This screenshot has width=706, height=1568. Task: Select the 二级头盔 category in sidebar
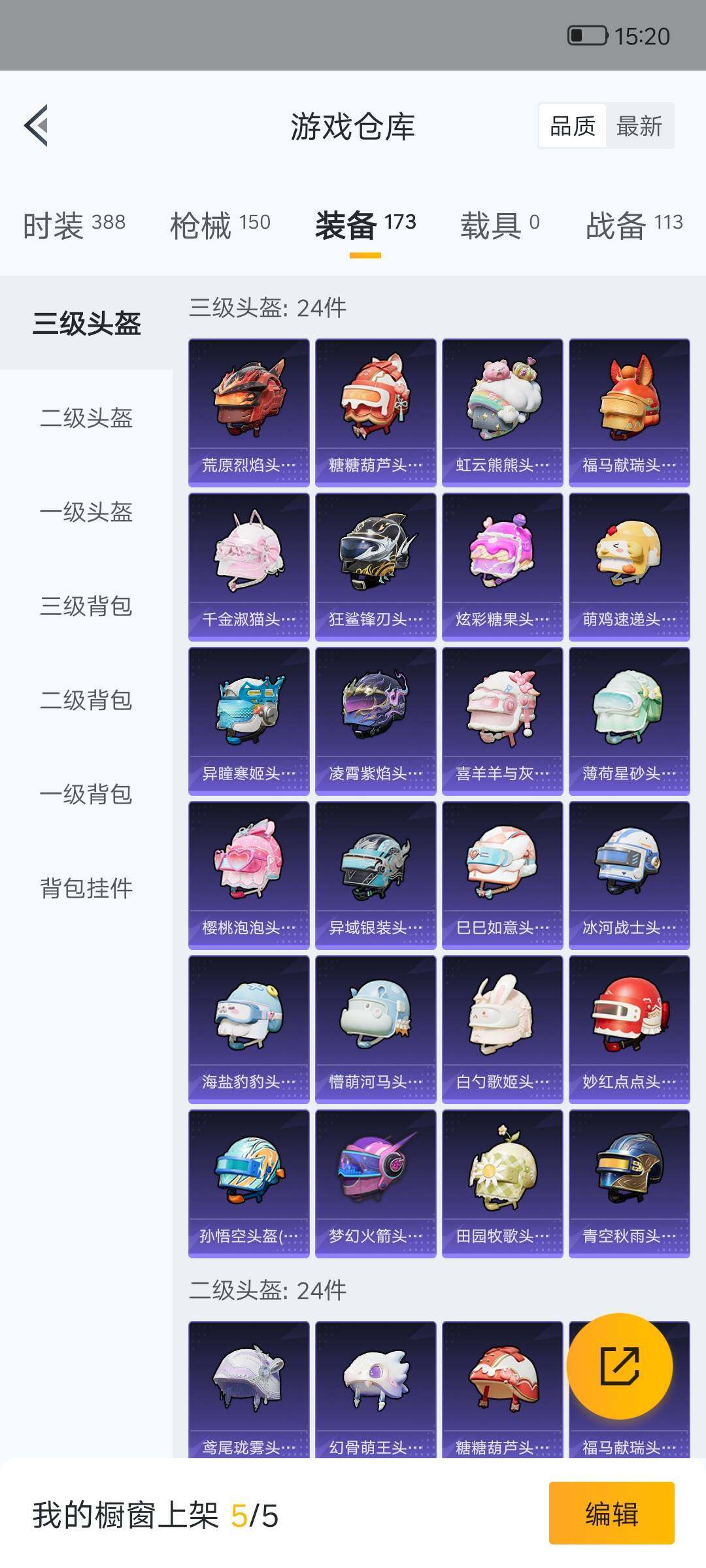point(87,420)
